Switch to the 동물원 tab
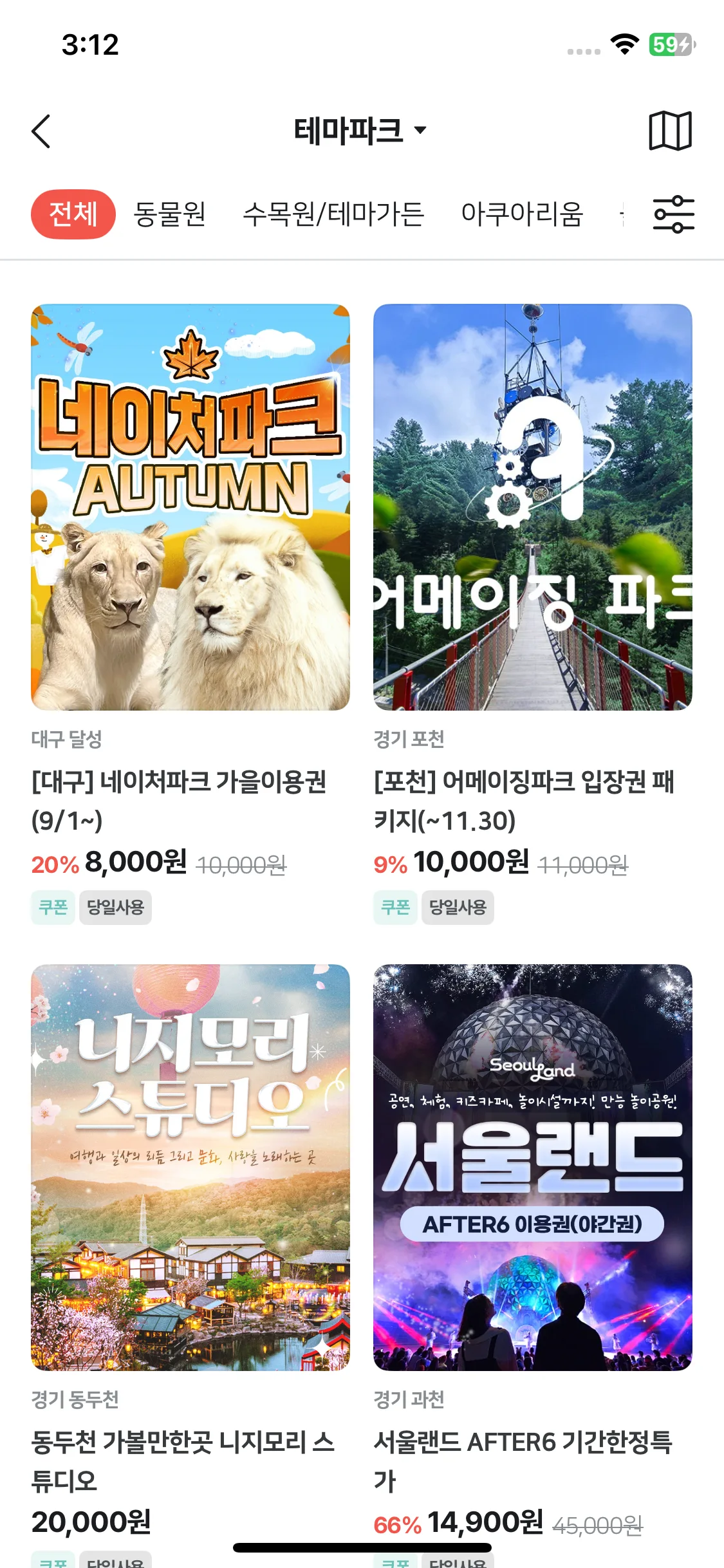 (170, 214)
